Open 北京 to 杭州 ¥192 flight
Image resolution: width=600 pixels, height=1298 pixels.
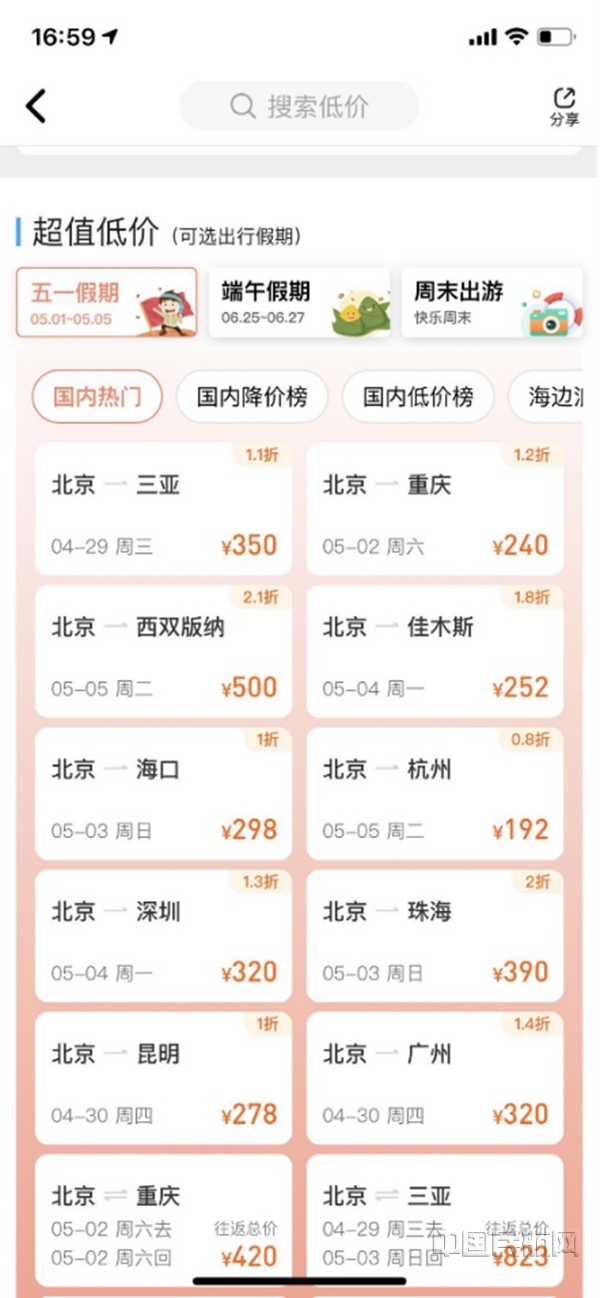click(x=434, y=794)
